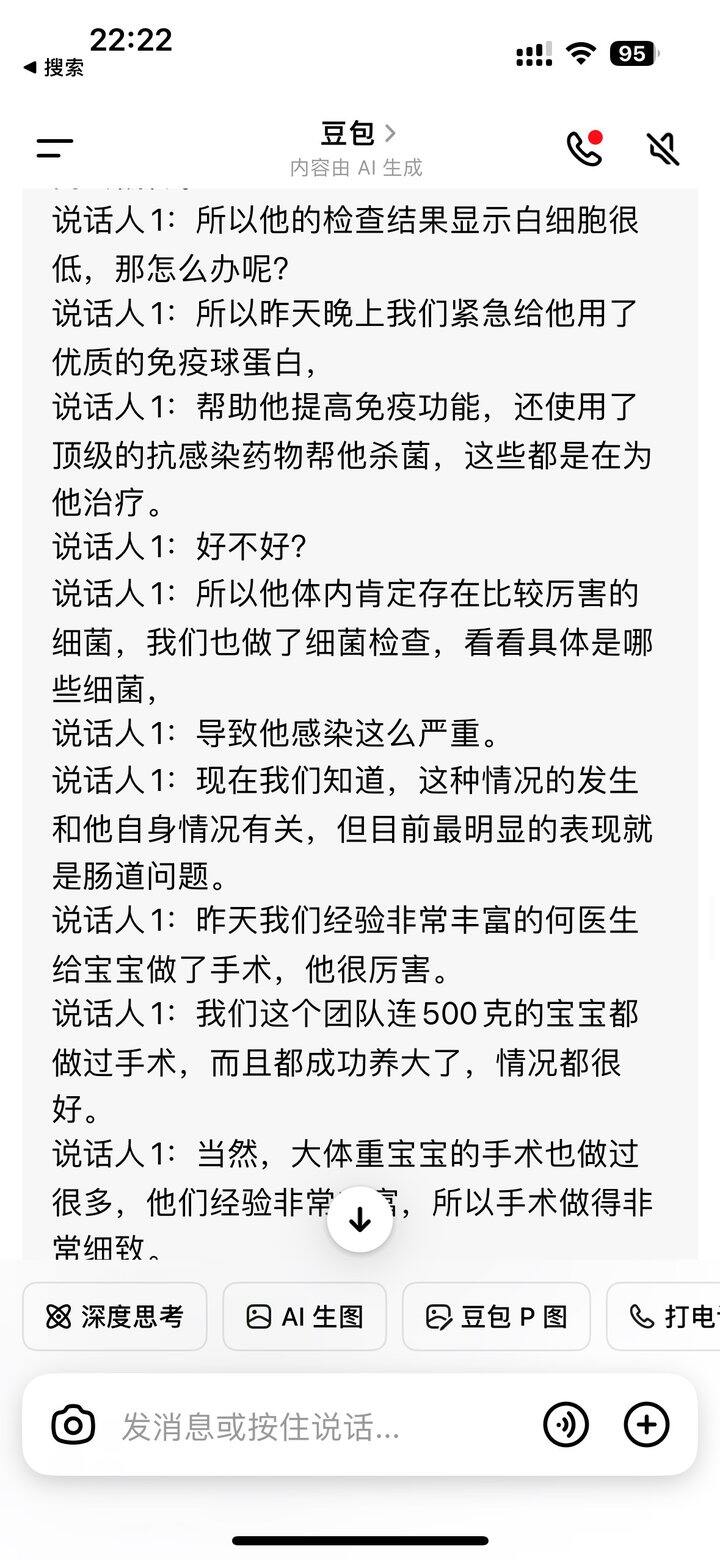Open the plus attachment menu

(x=646, y=1425)
